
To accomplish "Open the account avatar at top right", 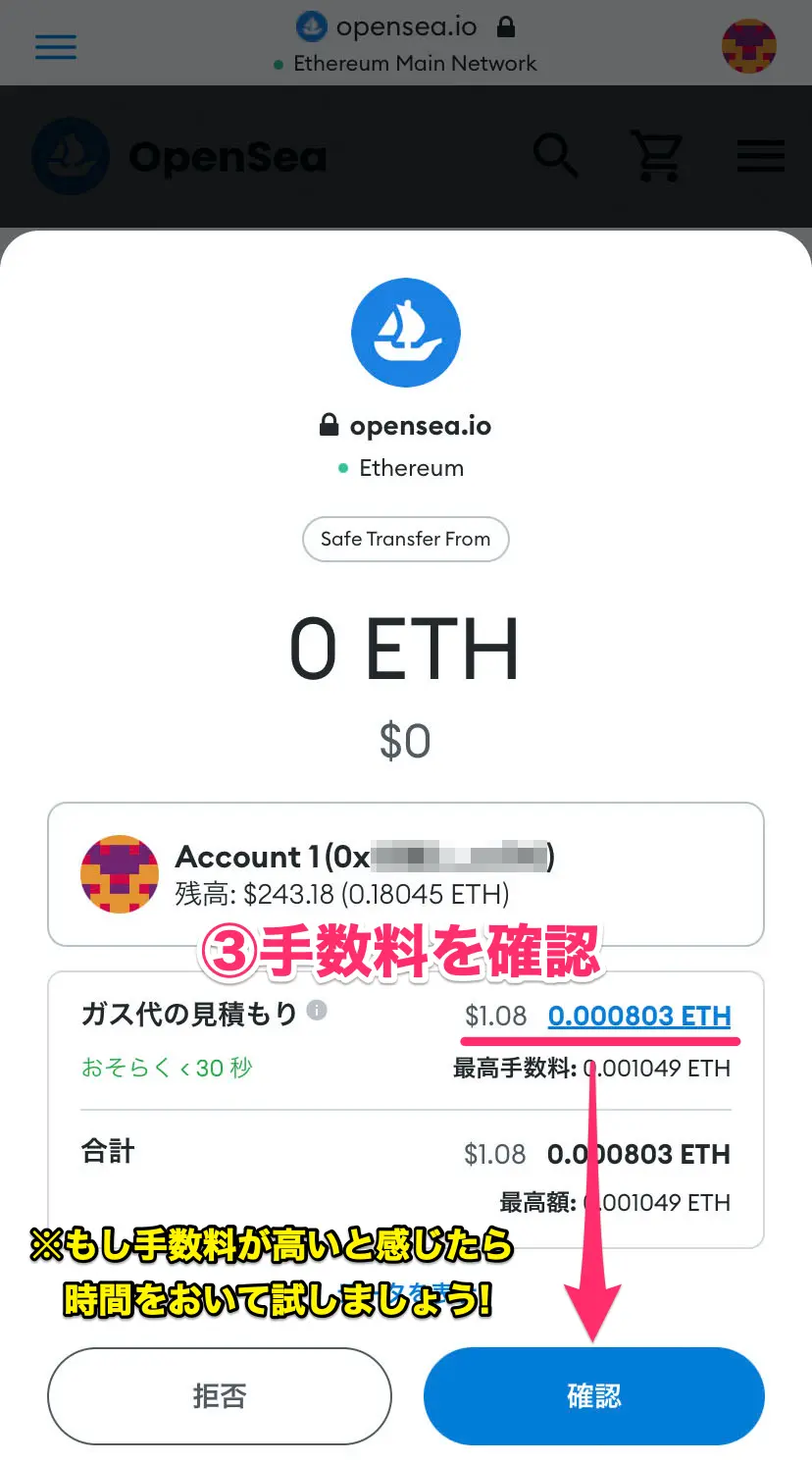I will click(748, 45).
